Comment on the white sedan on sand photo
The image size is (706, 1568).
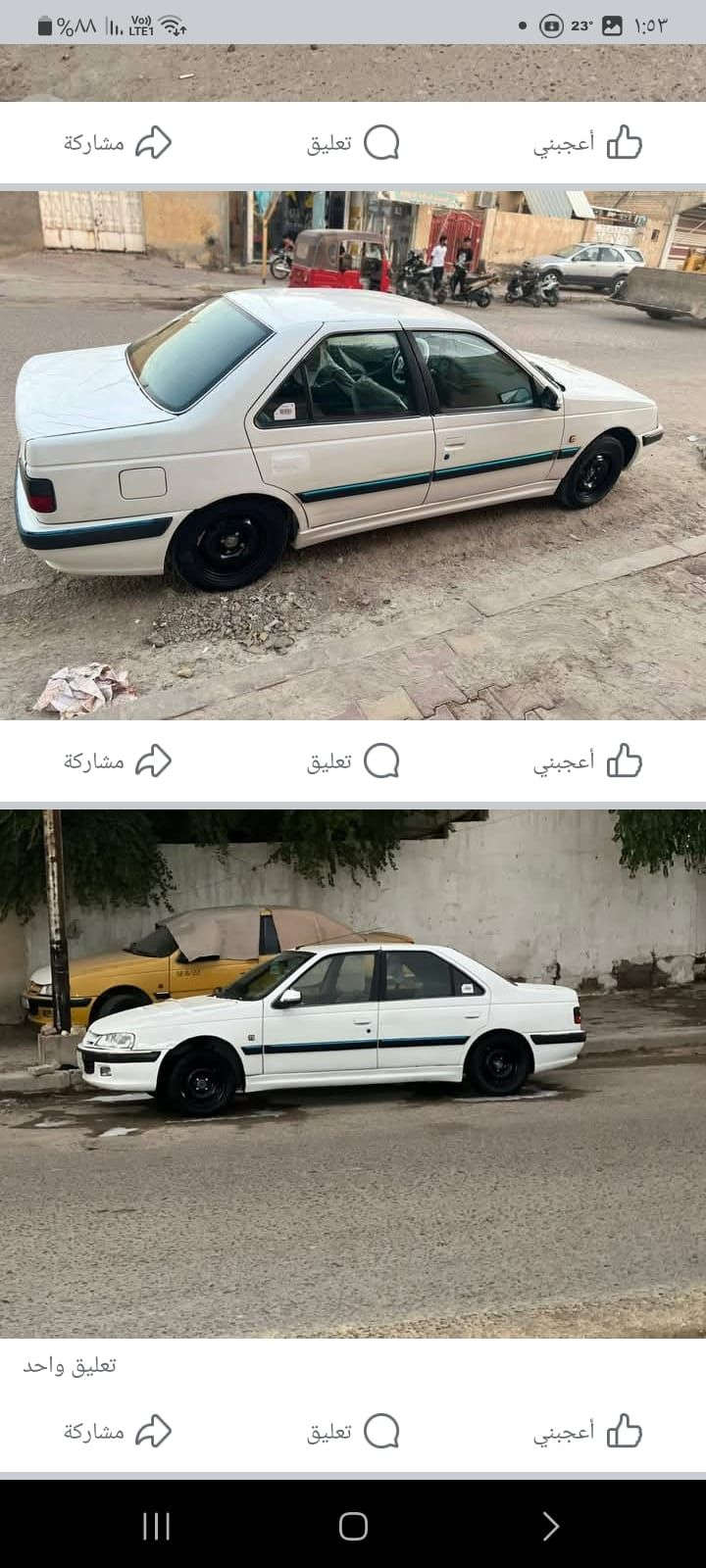(352, 760)
